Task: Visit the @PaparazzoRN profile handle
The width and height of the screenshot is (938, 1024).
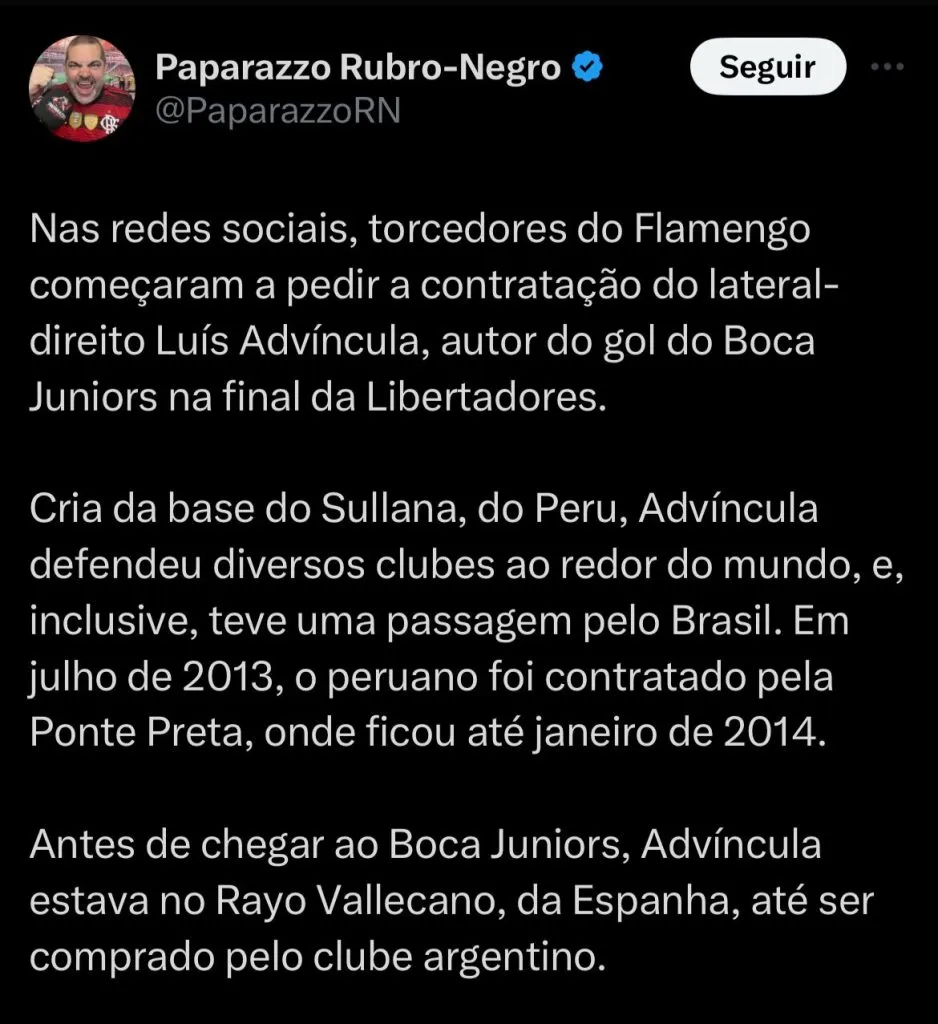Action: [278, 110]
